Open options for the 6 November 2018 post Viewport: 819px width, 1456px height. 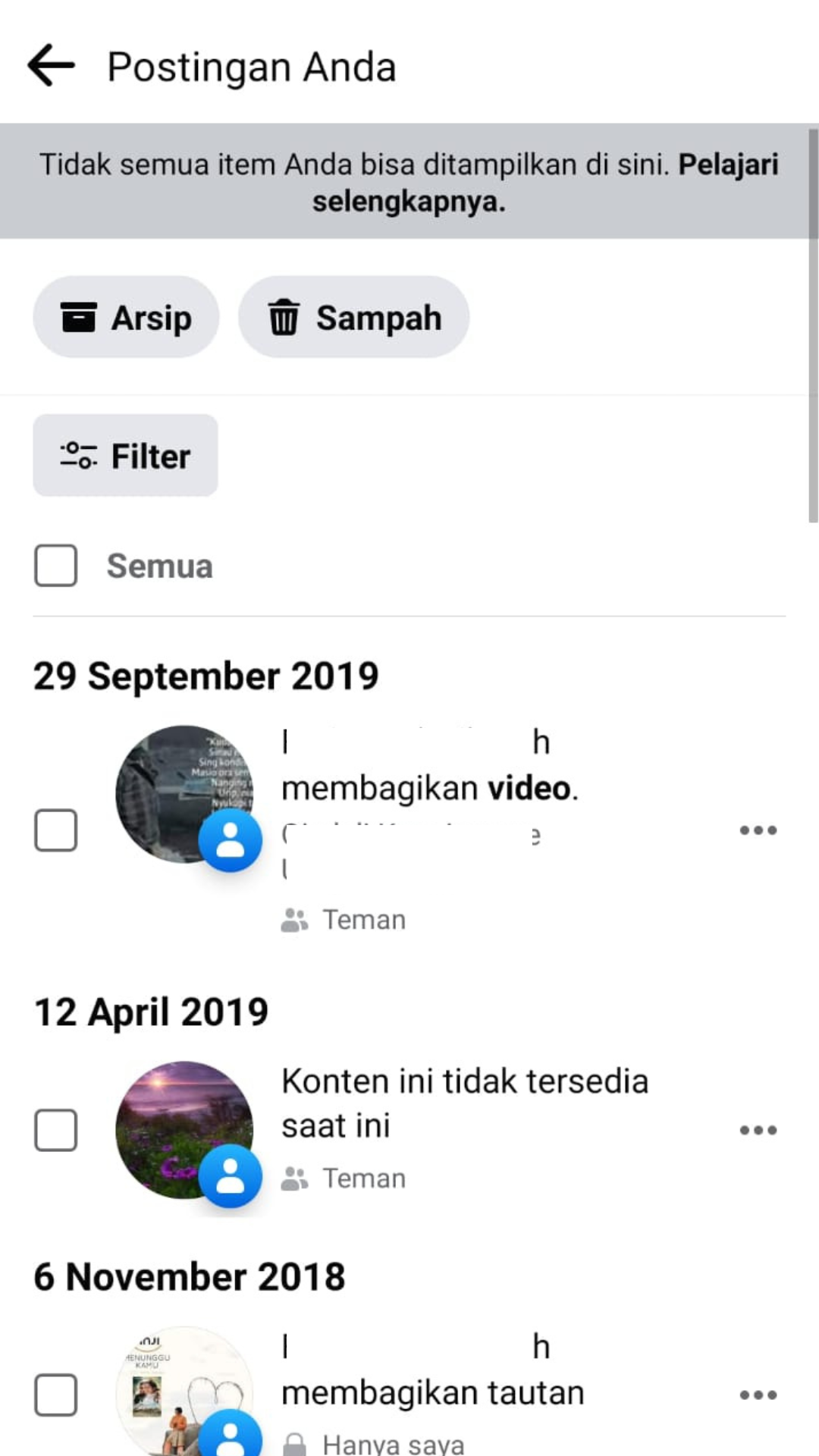click(x=758, y=1395)
